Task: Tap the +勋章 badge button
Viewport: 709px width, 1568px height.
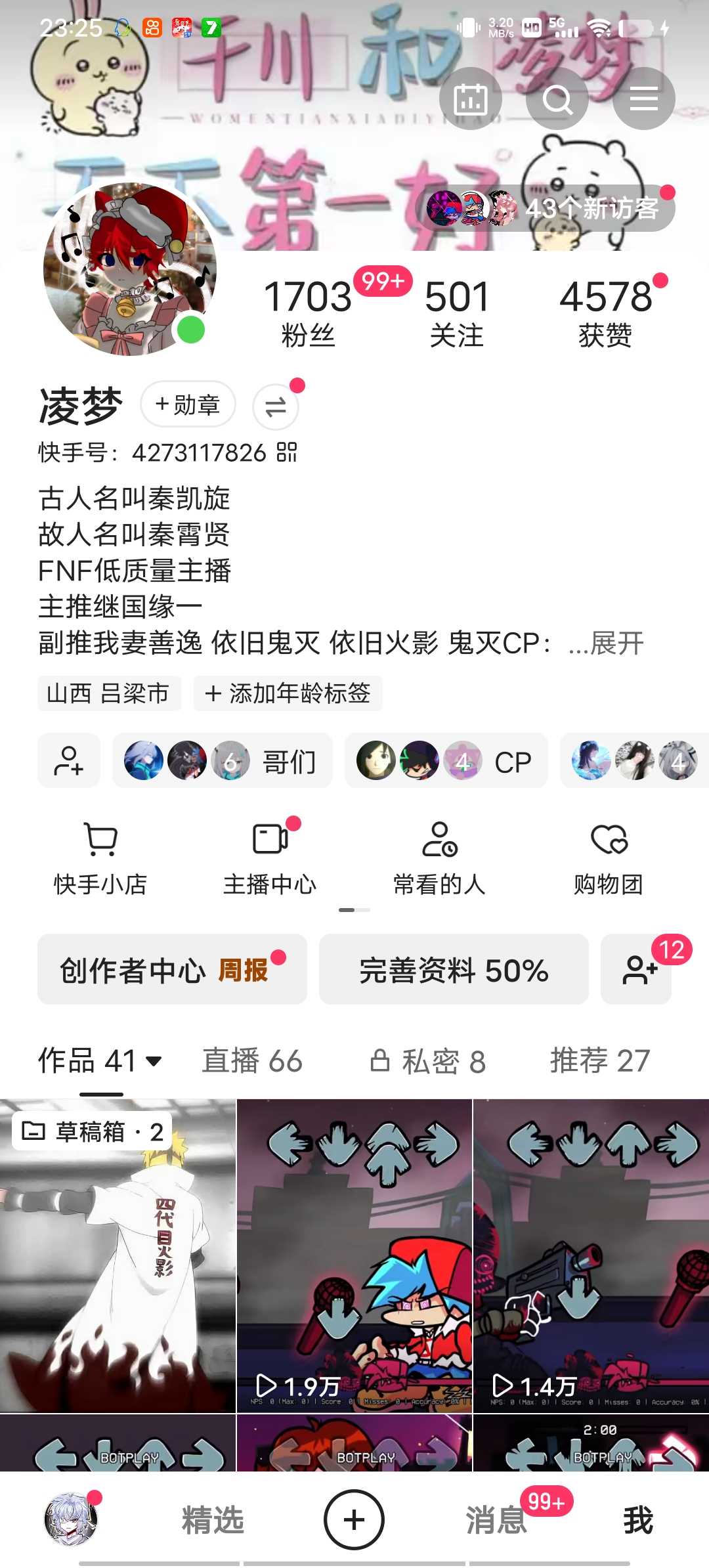Action: coord(188,404)
